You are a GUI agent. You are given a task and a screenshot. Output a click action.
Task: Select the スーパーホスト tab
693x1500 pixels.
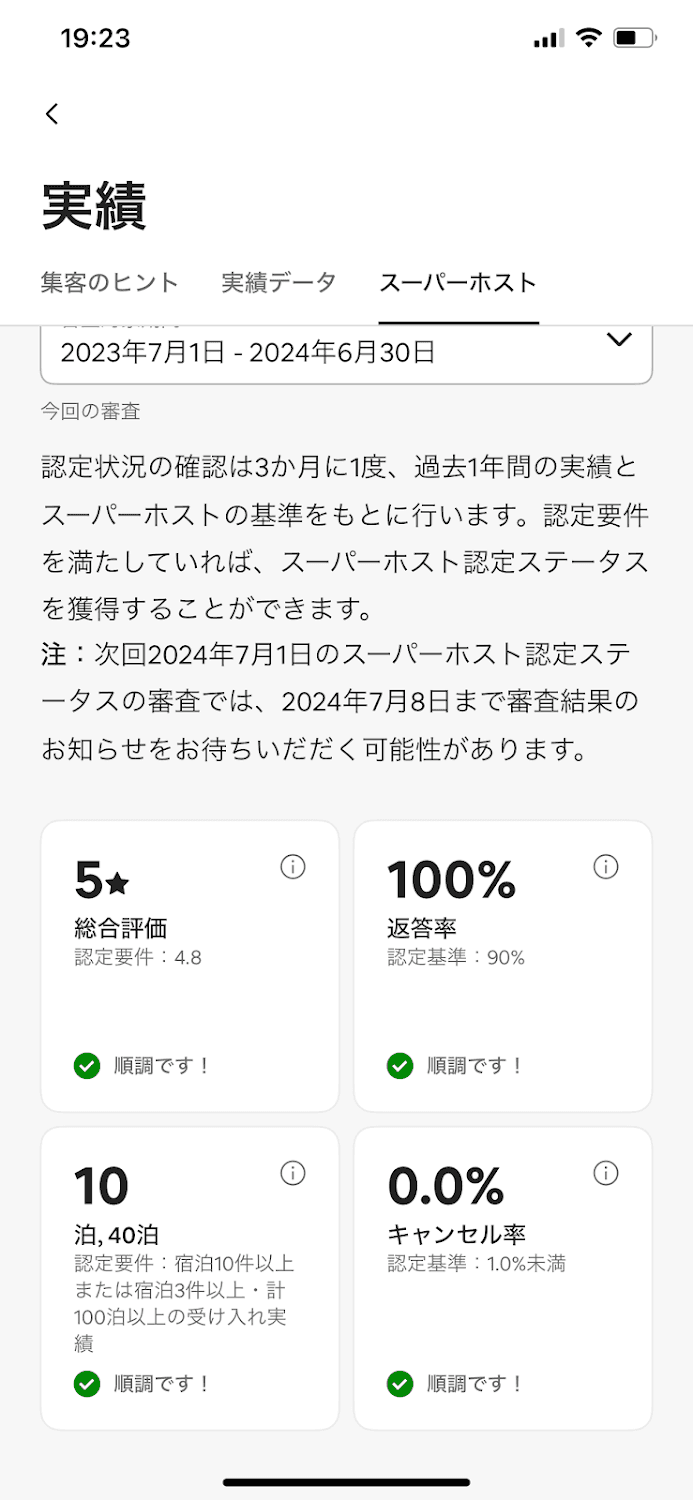pyautogui.click(x=458, y=283)
